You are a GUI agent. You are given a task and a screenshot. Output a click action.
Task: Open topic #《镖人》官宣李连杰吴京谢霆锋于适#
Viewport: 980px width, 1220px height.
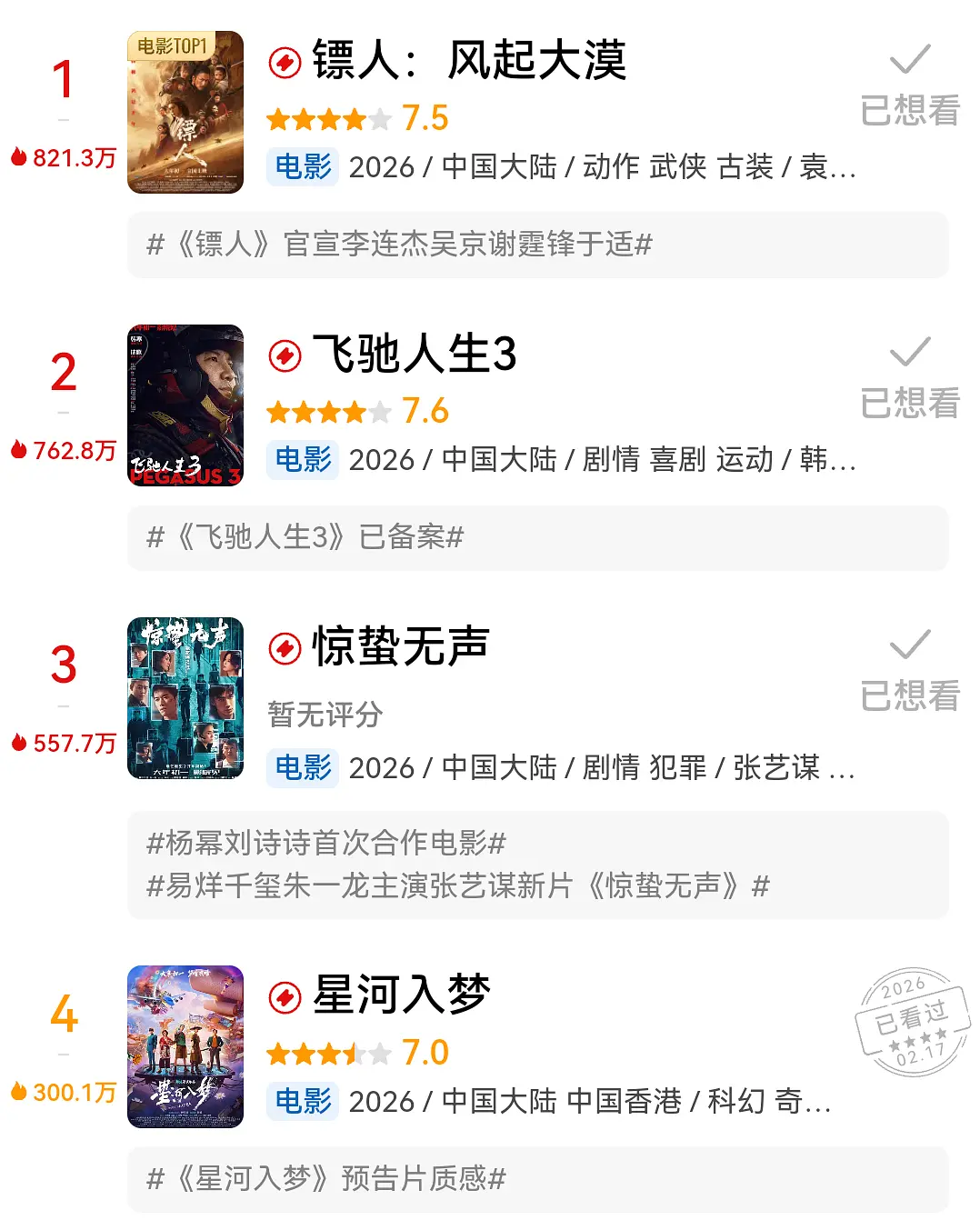pyautogui.click(x=400, y=245)
